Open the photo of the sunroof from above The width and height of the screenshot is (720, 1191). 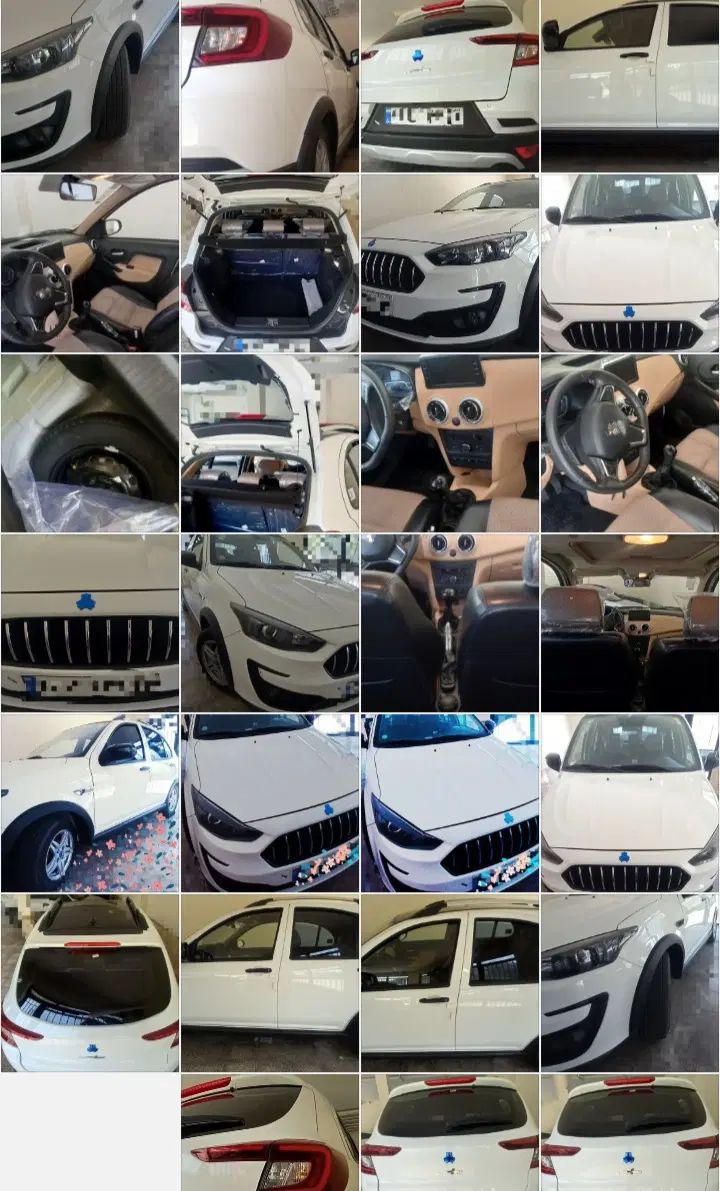point(89,982)
